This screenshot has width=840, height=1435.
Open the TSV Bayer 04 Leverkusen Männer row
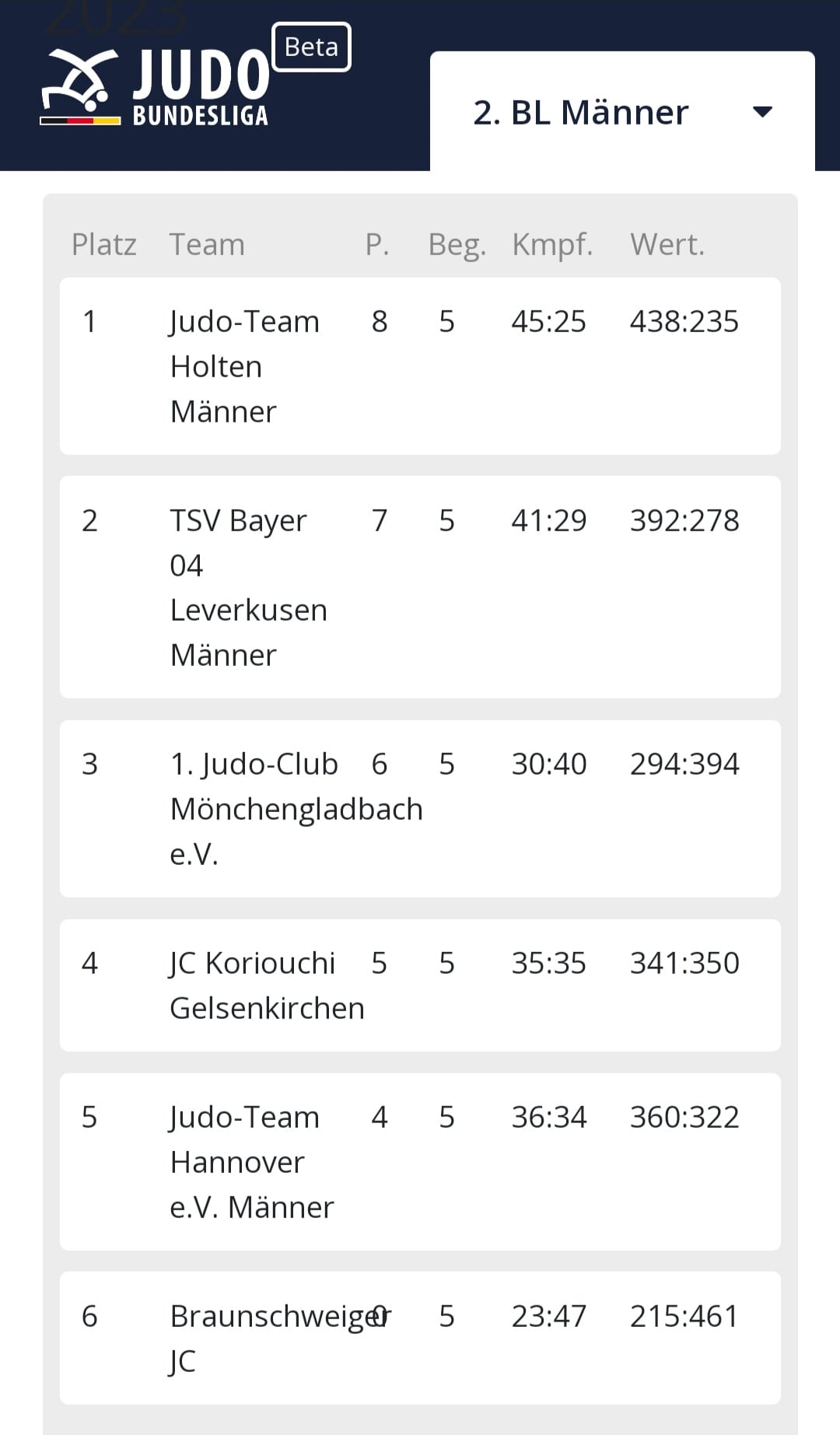coord(420,587)
